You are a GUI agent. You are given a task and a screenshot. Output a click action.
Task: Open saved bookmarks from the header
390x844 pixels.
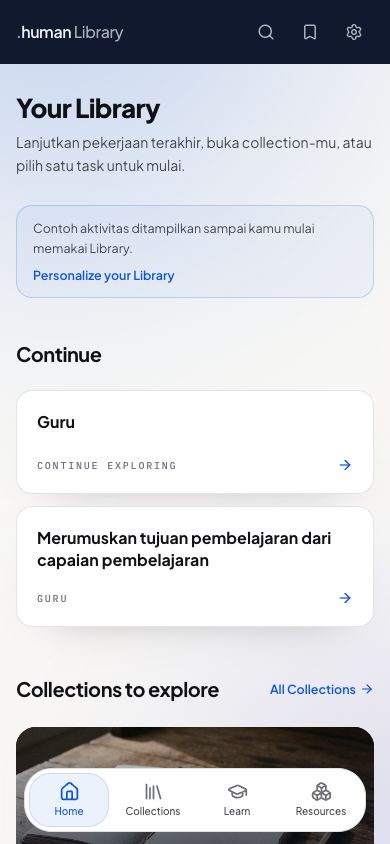point(310,32)
